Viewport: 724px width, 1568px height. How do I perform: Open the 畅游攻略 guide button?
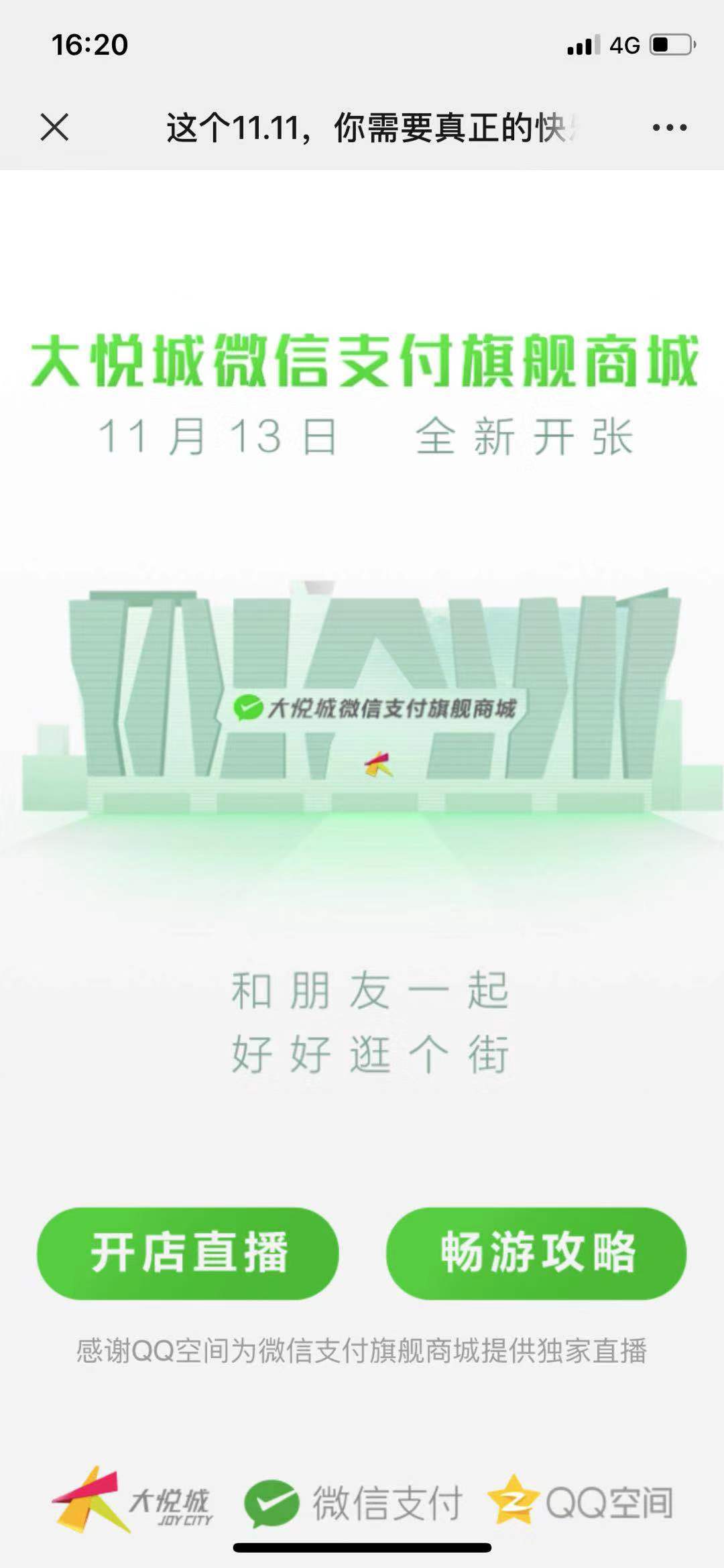point(536,1254)
